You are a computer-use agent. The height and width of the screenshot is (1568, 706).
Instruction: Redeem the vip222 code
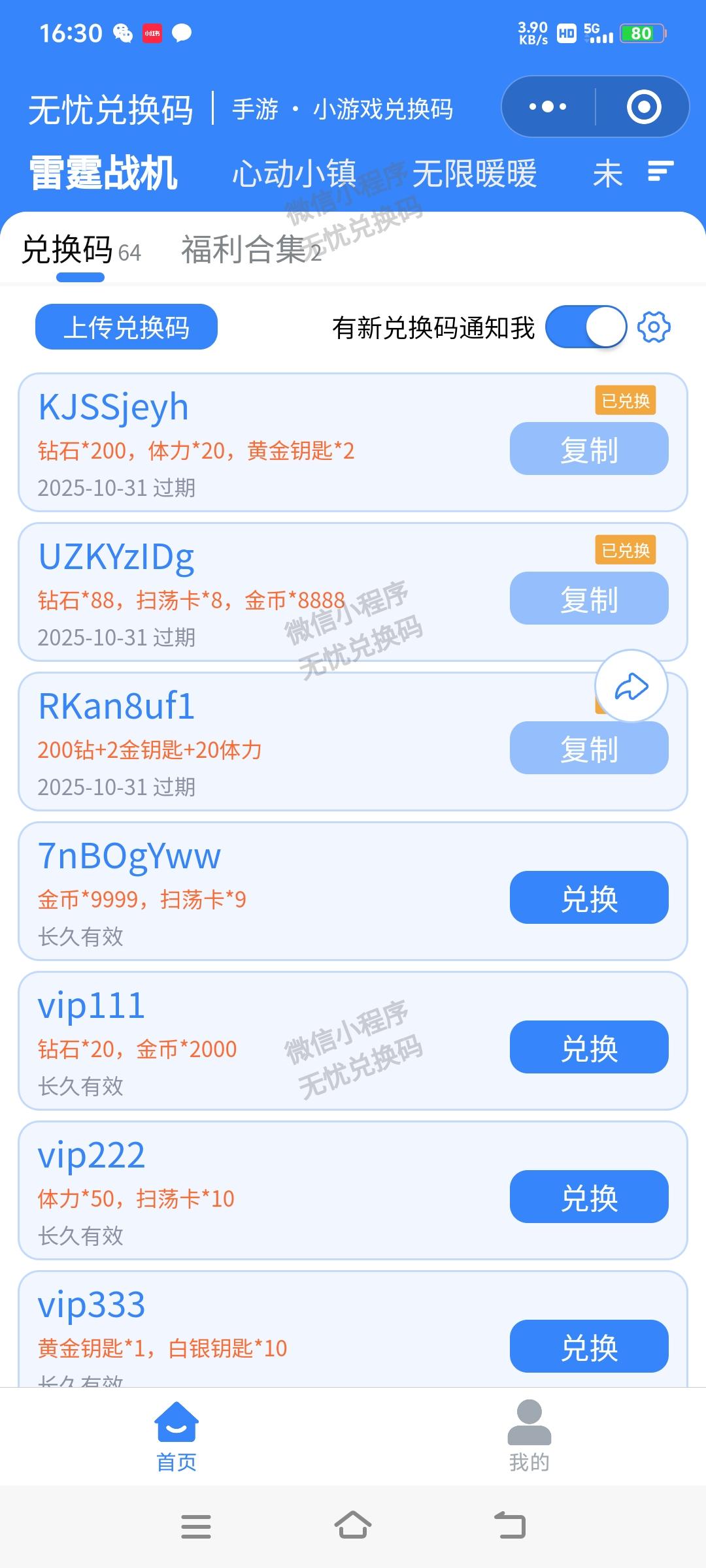click(x=589, y=1197)
